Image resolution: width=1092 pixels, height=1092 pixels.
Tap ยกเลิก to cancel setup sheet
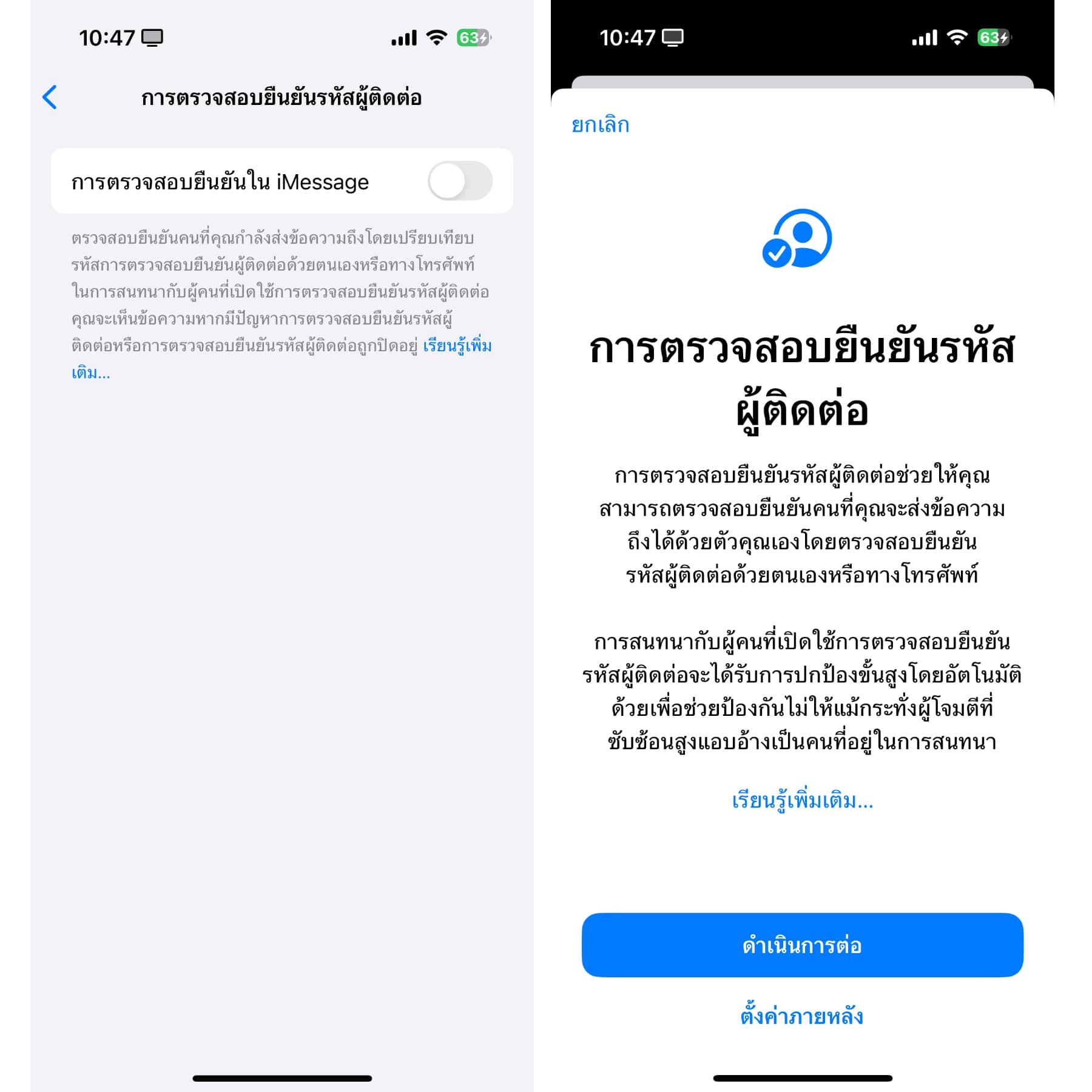coord(600,125)
